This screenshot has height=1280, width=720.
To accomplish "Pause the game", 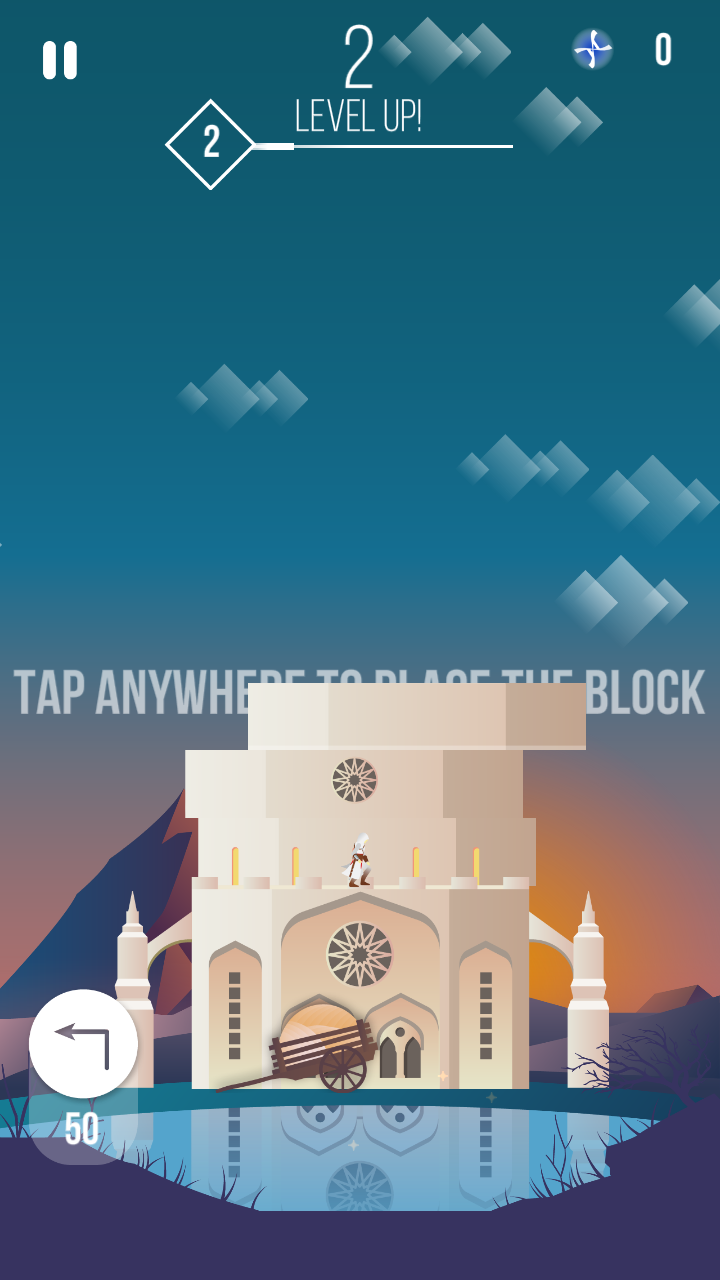I will pos(60,60).
